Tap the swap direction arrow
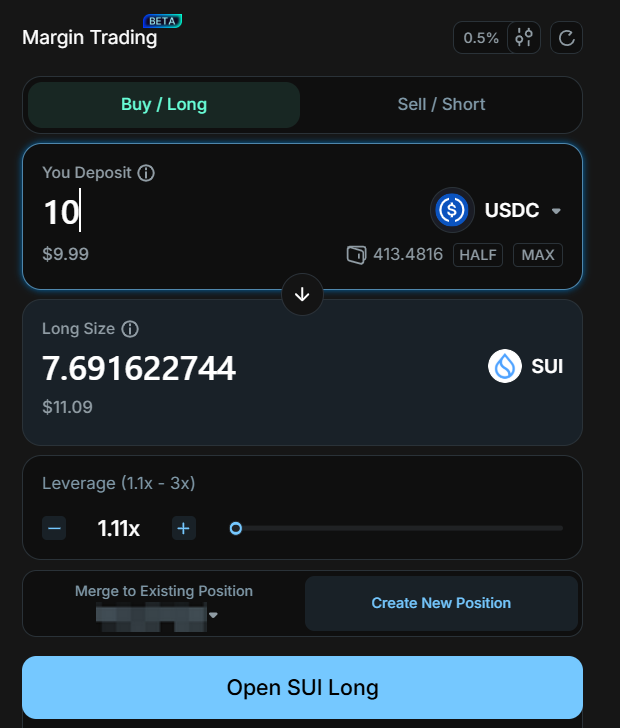The height and width of the screenshot is (728, 620). click(302, 295)
